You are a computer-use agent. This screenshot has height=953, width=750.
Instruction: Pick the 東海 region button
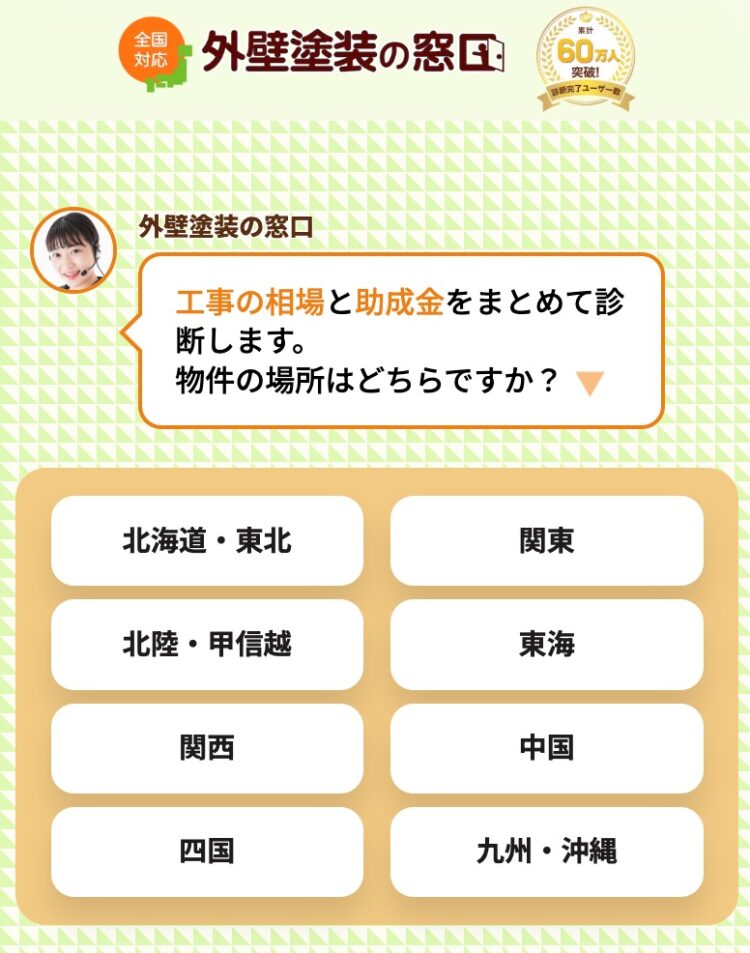pos(546,645)
